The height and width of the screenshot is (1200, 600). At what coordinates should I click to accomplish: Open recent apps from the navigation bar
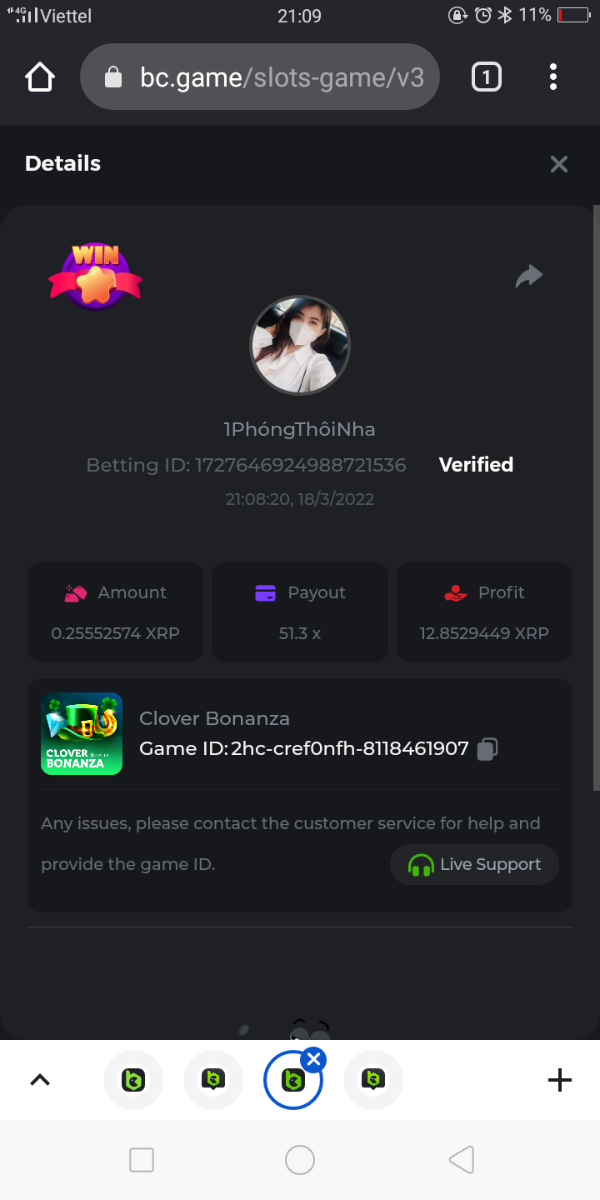[142, 1160]
